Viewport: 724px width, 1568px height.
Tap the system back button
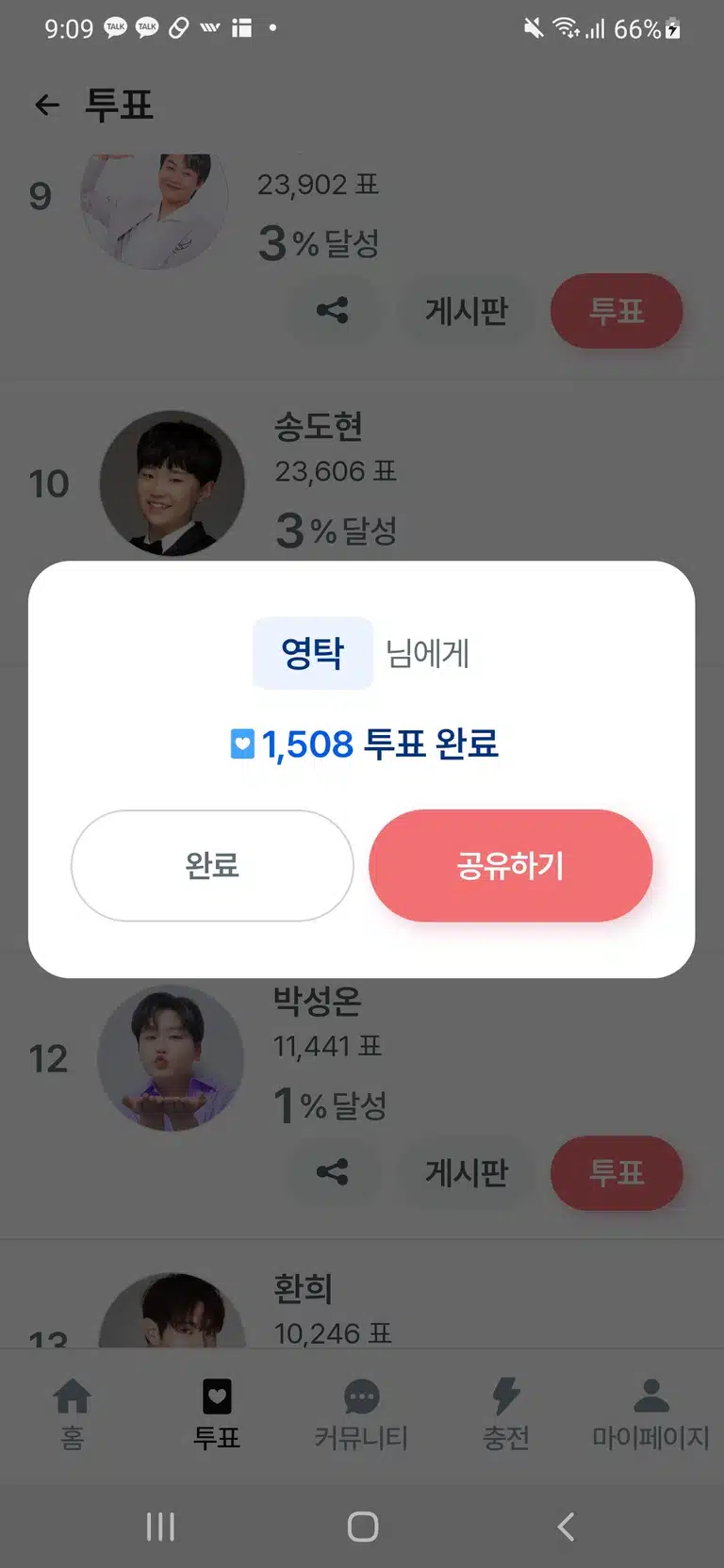(566, 1527)
